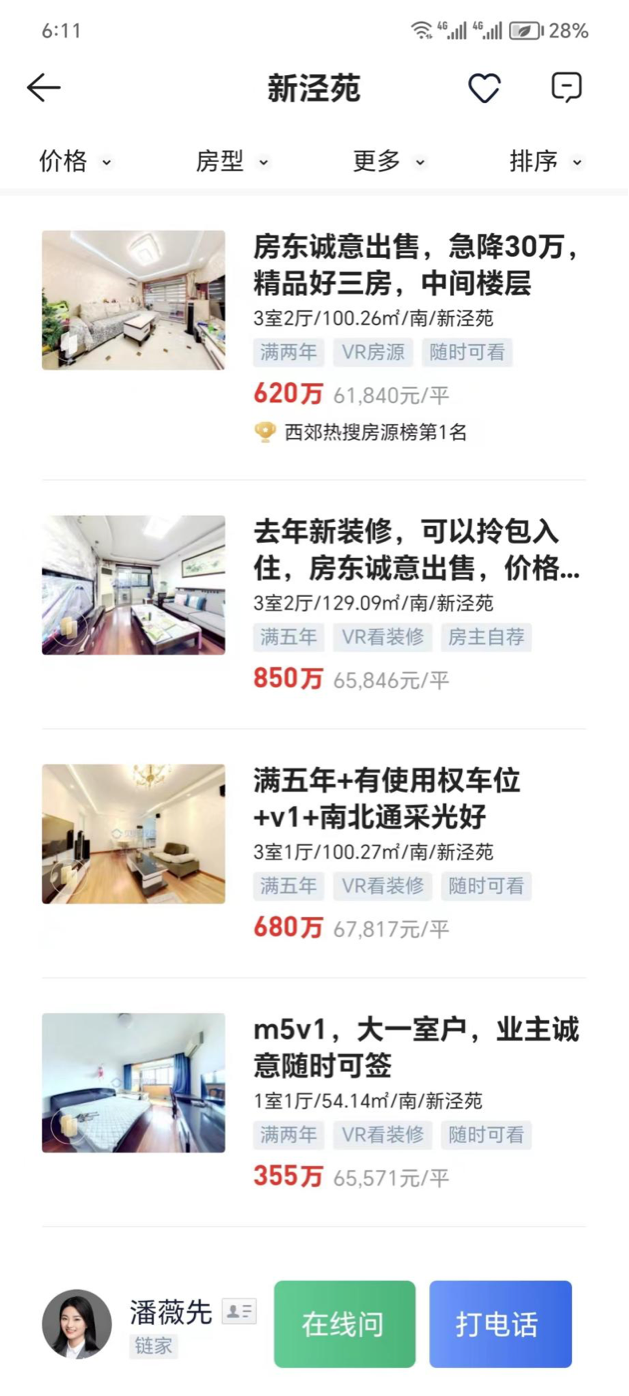The height and width of the screenshot is (1396, 629).
Task: Open 西郊热搜房源榜 ranking link
Action: [x=375, y=433]
